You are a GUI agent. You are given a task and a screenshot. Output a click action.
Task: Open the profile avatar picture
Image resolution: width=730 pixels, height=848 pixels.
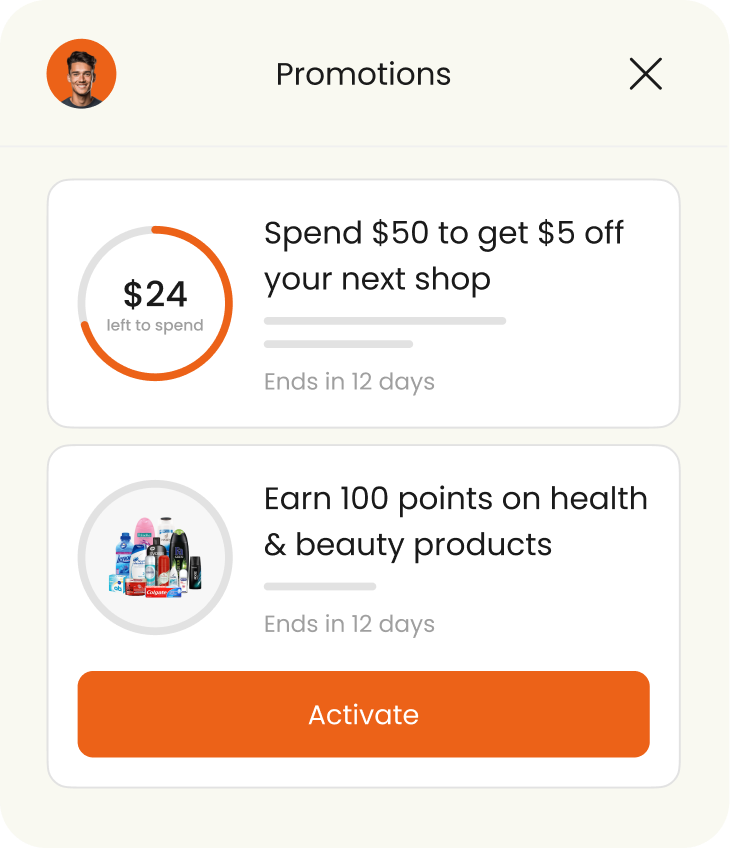[82, 74]
